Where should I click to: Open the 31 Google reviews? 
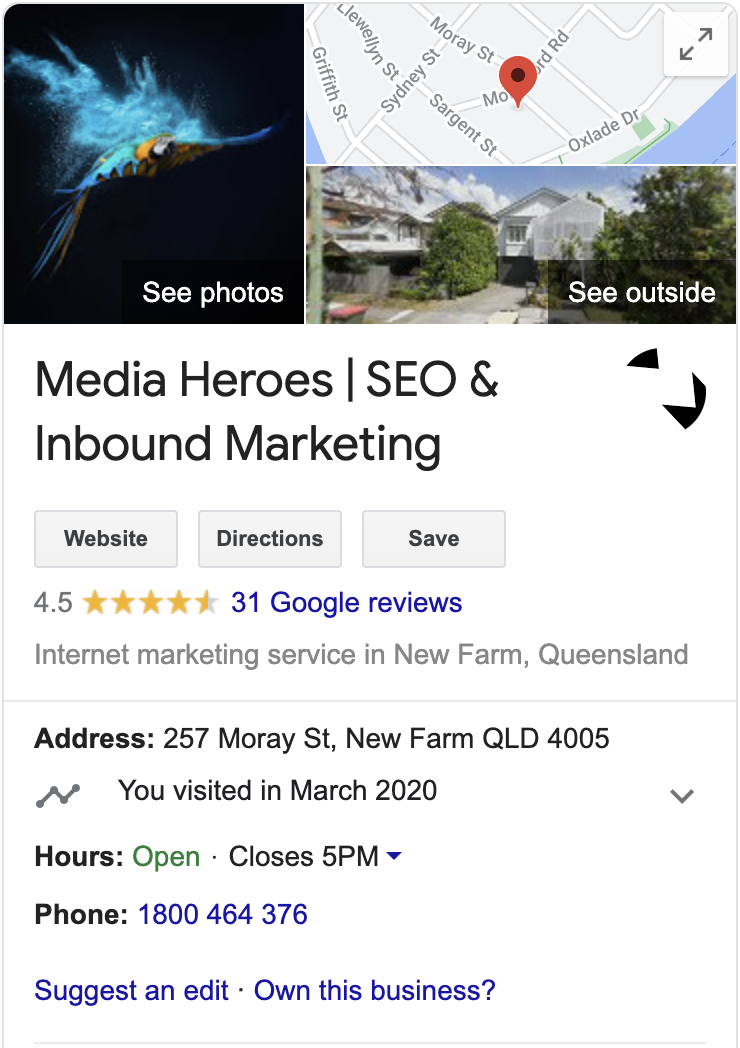click(x=346, y=603)
